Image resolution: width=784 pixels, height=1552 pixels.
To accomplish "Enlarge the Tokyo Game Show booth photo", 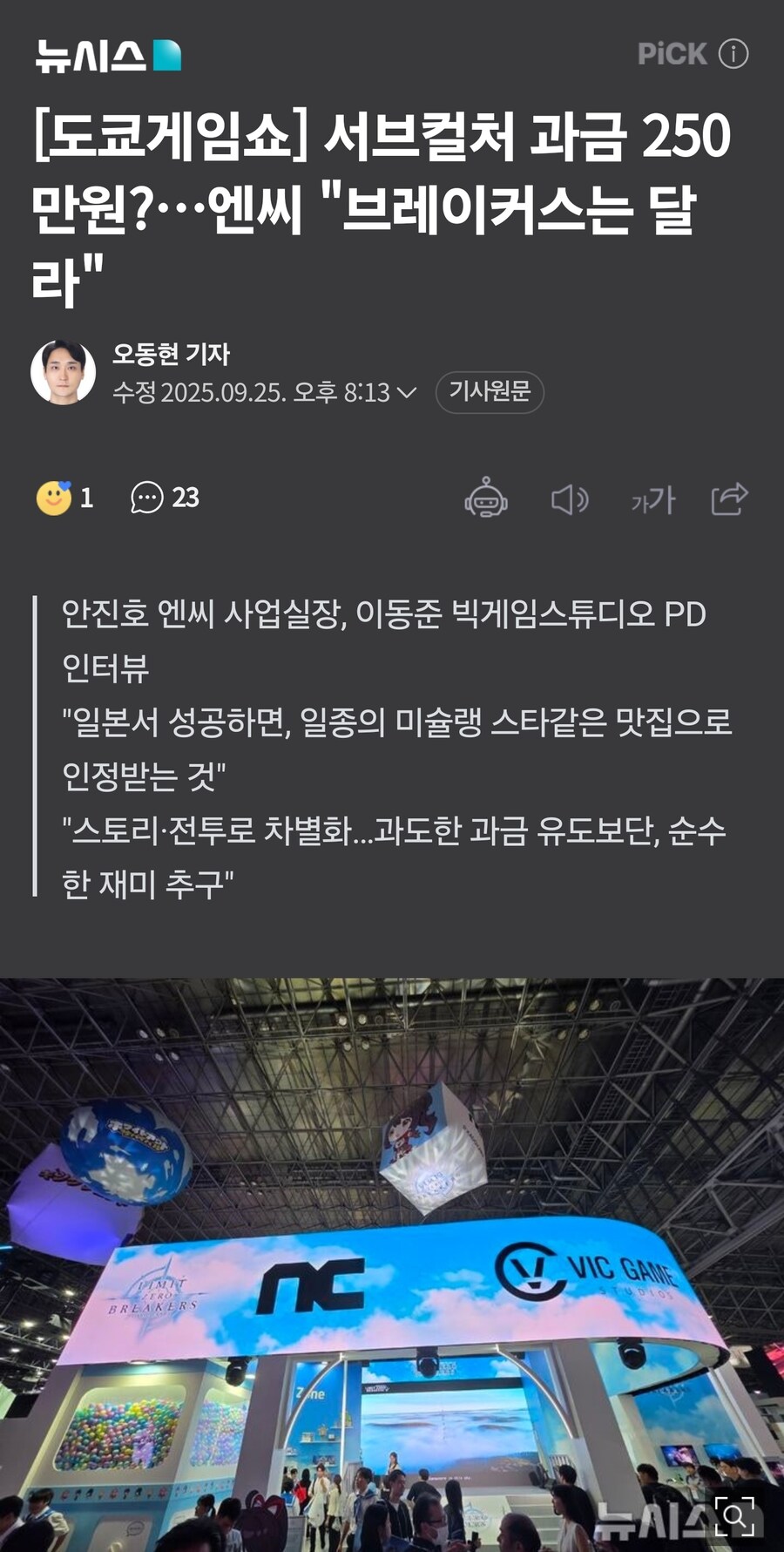I will [x=733, y=1516].
